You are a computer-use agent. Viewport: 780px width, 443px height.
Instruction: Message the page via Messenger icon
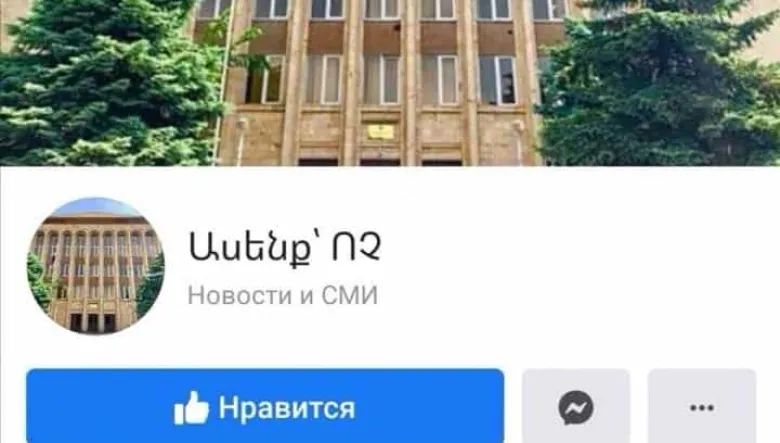pyautogui.click(x=576, y=407)
